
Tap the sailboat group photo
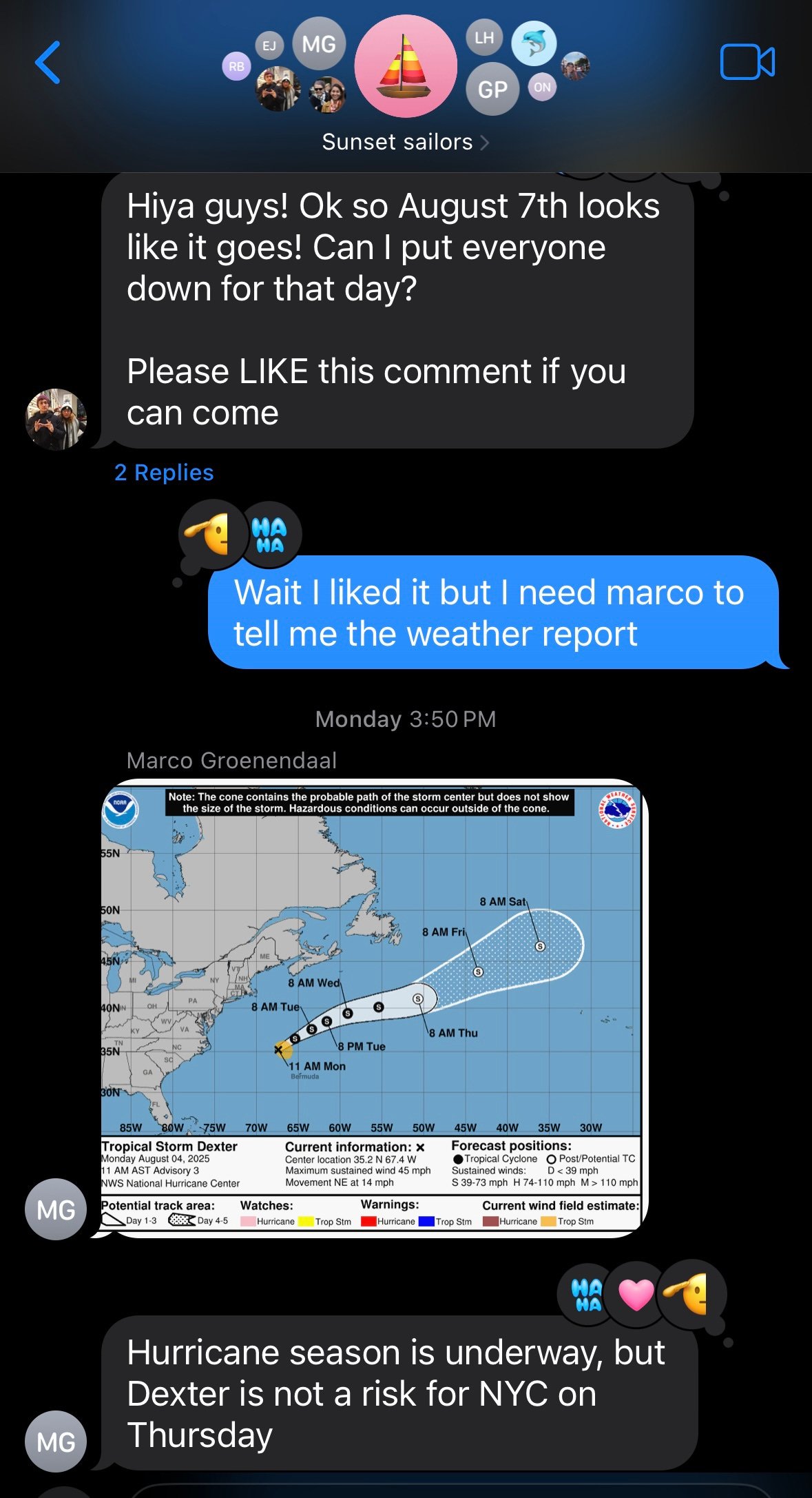click(x=406, y=67)
